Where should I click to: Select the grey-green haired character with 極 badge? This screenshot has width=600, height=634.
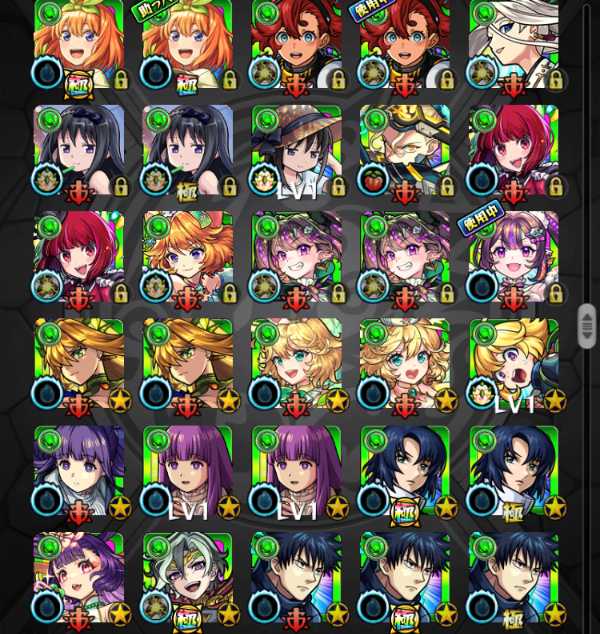tap(187, 580)
